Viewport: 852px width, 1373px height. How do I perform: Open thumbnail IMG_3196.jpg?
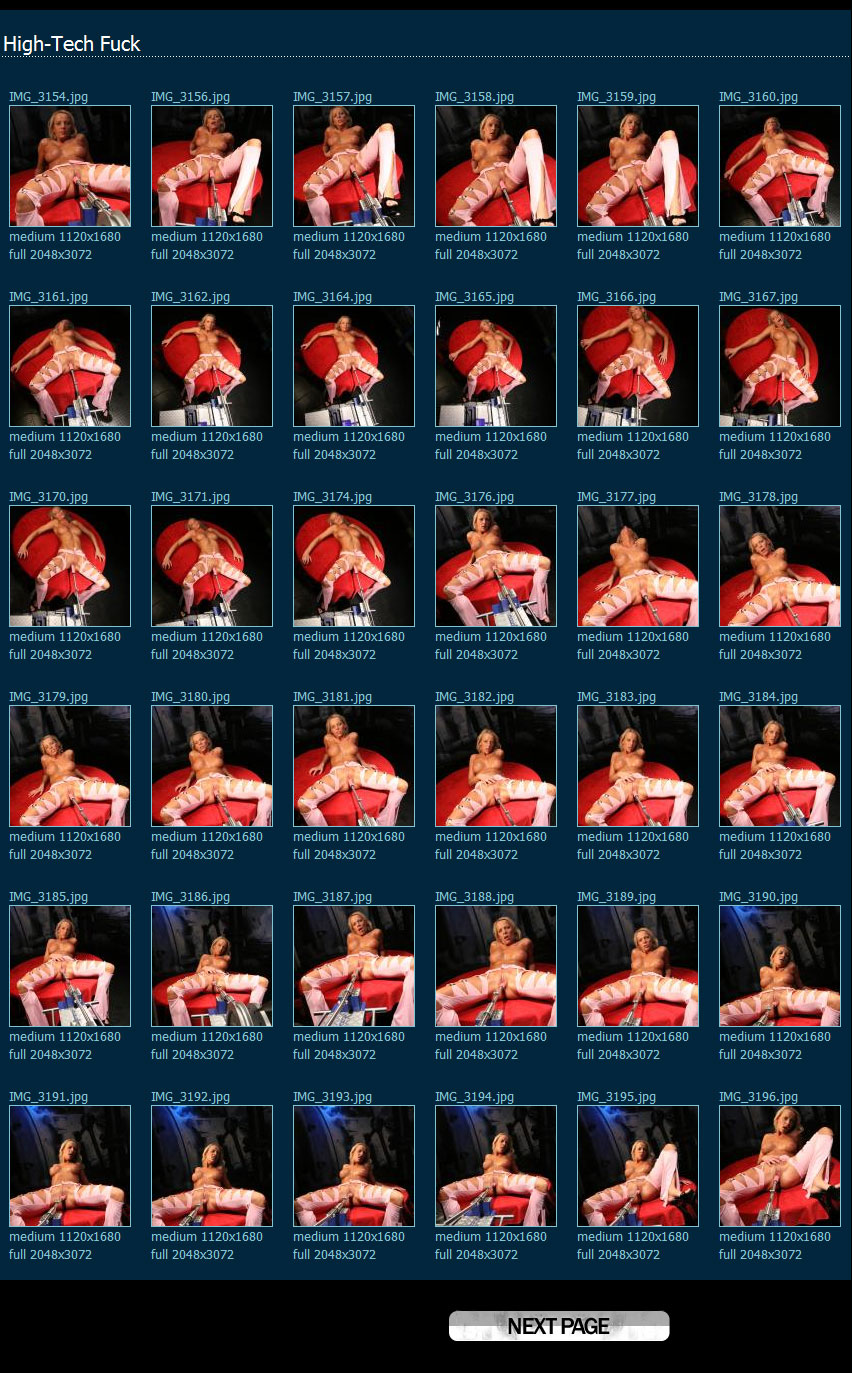(x=780, y=1166)
